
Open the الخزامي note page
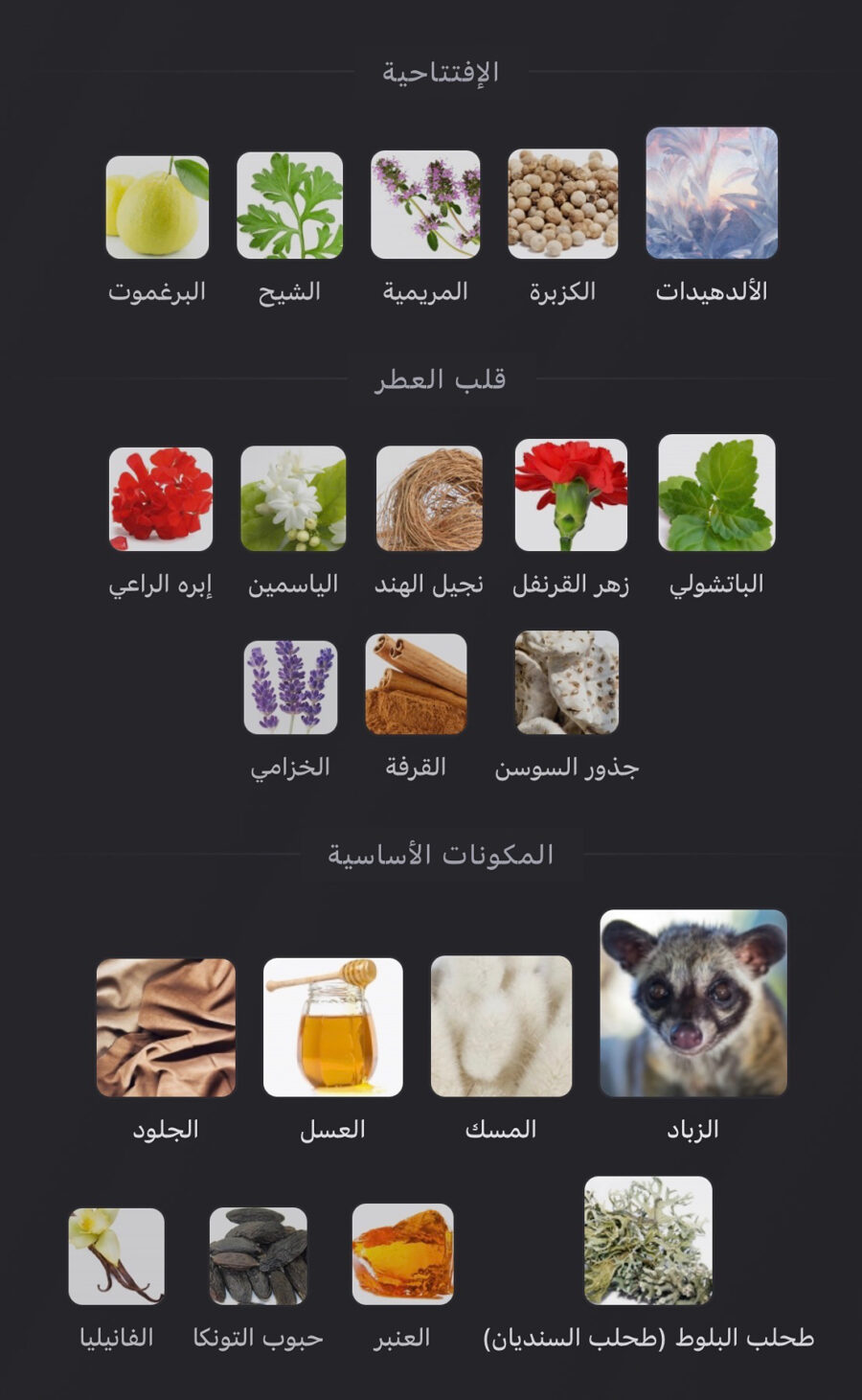click(x=290, y=687)
